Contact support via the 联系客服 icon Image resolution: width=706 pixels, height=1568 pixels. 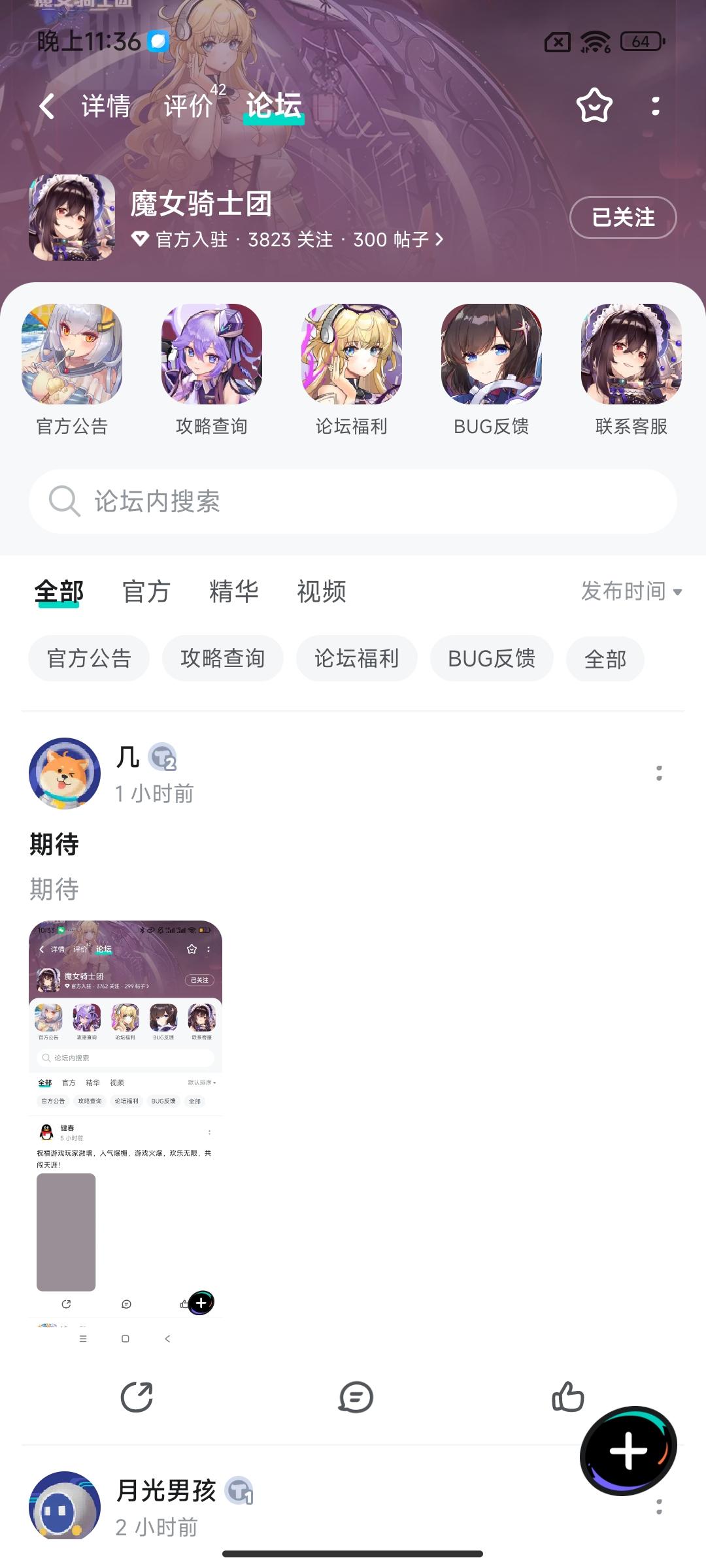[x=630, y=355]
